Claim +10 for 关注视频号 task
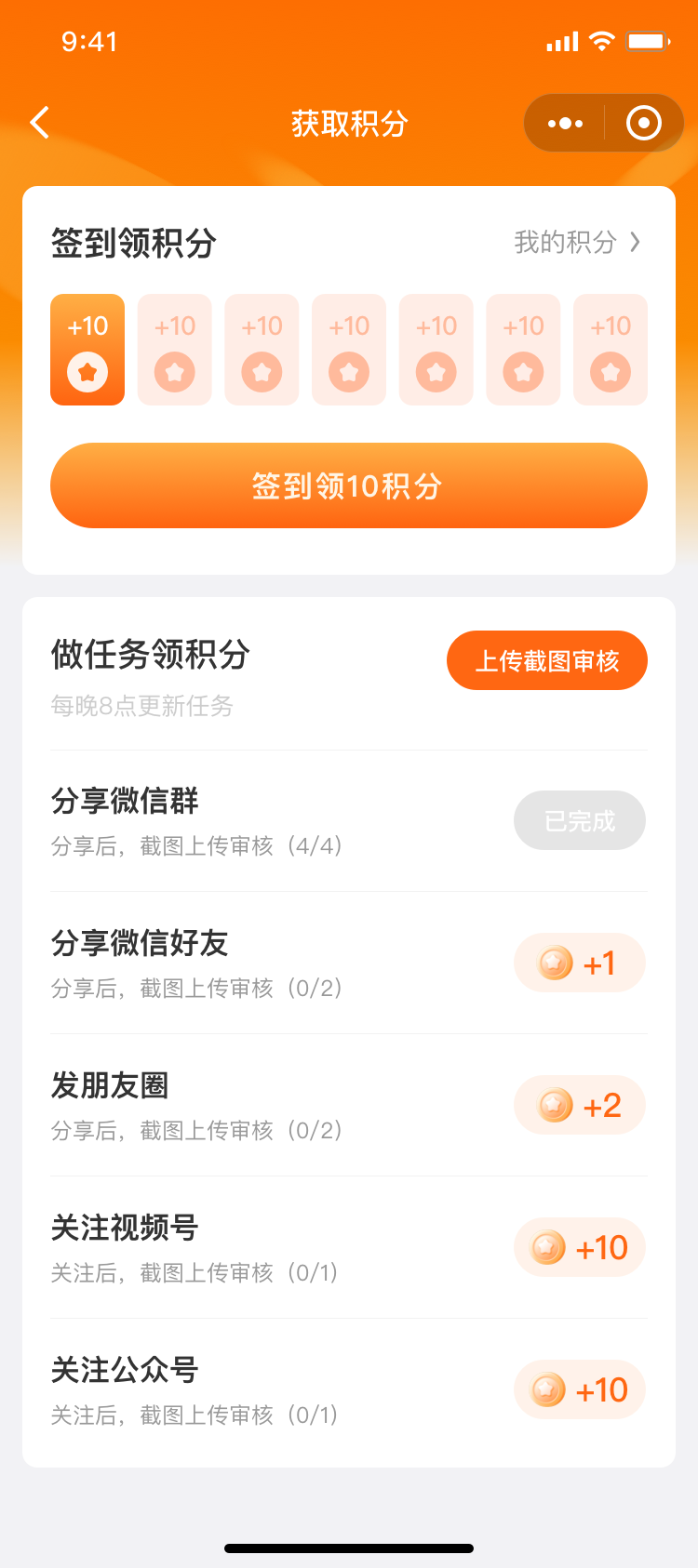 point(580,1247)
